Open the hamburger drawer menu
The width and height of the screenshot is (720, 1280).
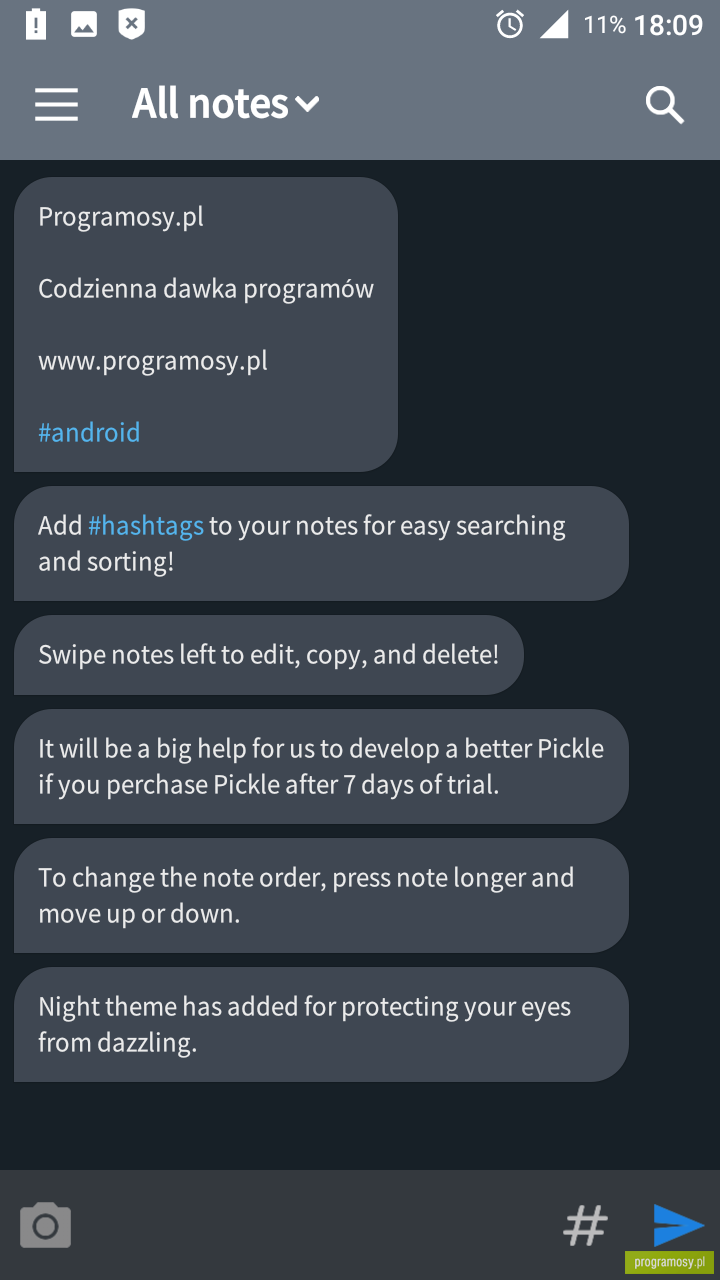[56, 104]
